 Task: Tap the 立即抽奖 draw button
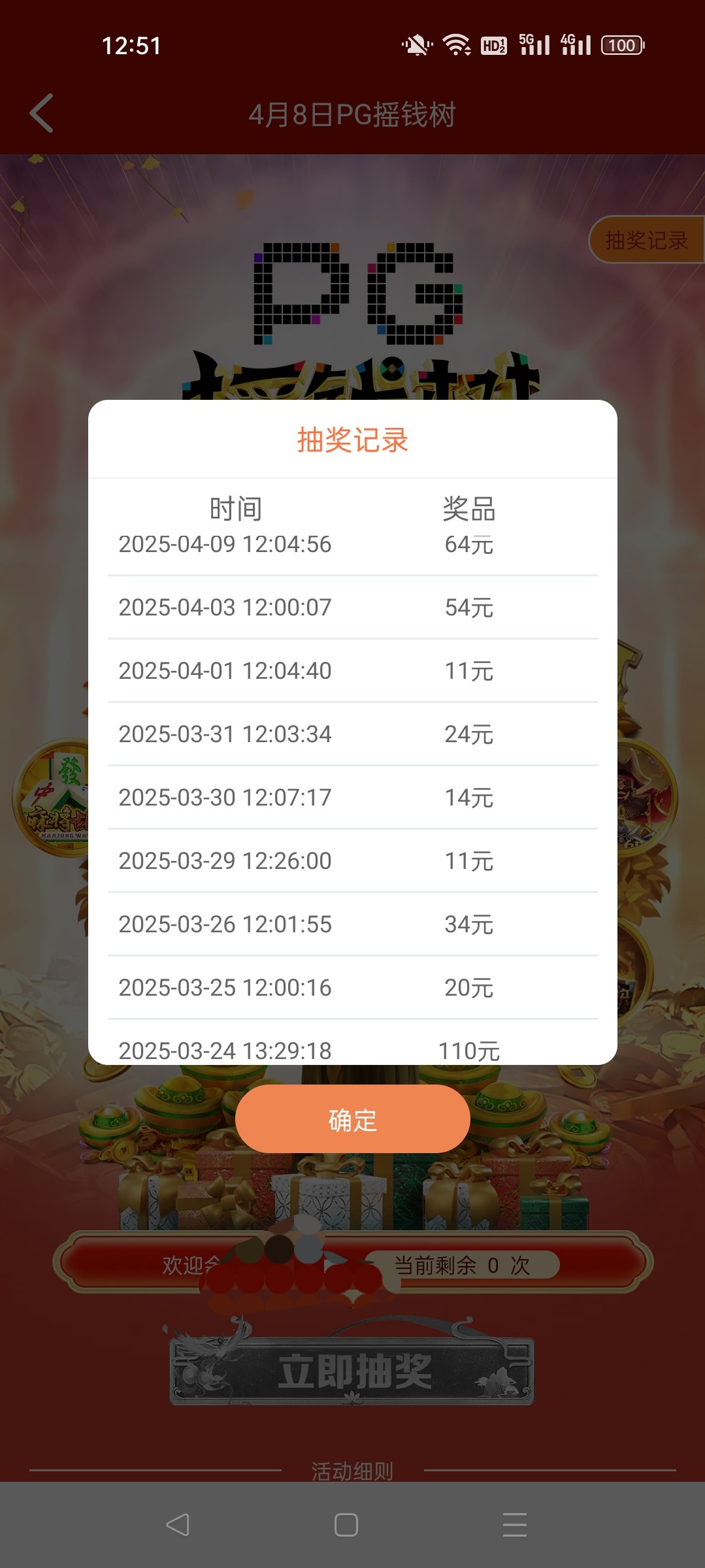(352, 1371)
